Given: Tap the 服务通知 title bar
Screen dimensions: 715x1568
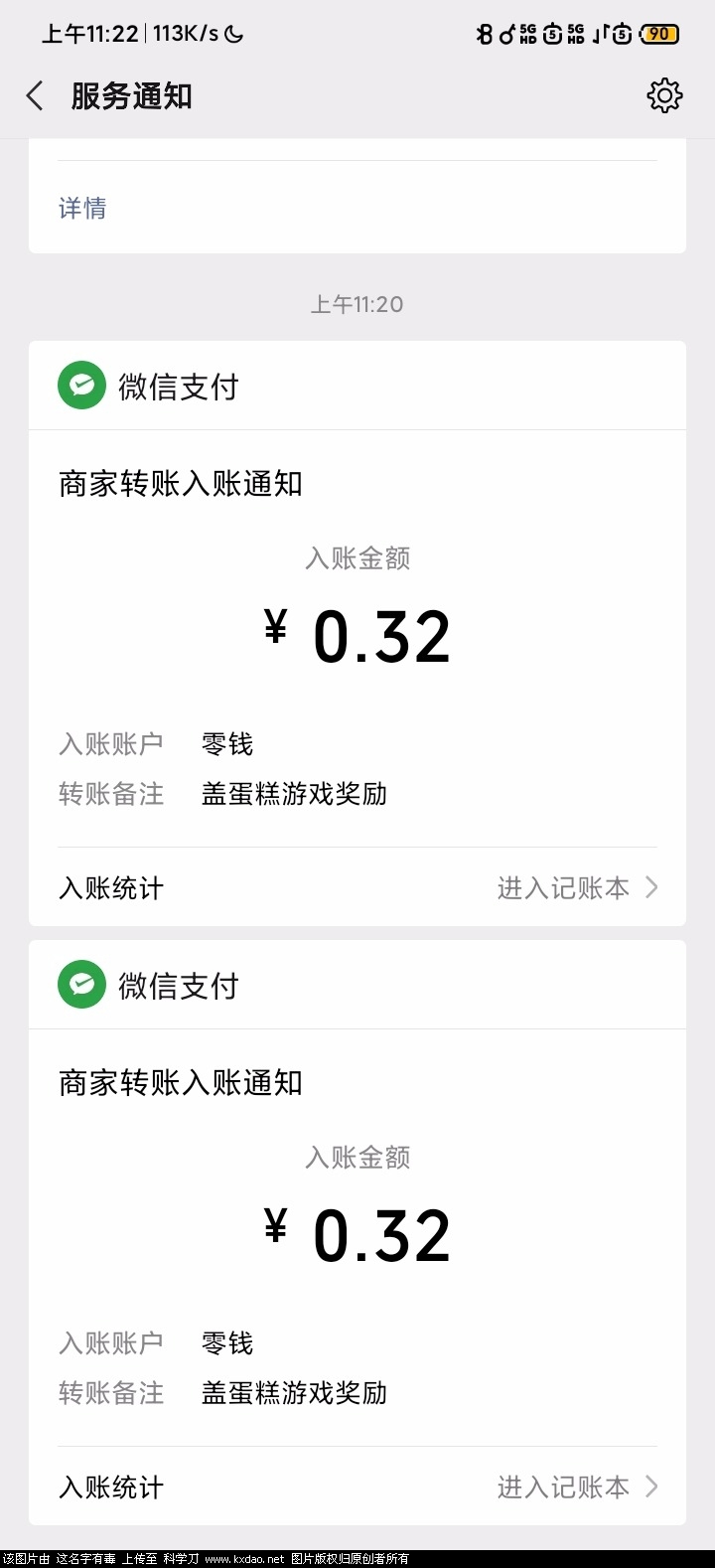Looking at the screenshot, I should 131,95.
